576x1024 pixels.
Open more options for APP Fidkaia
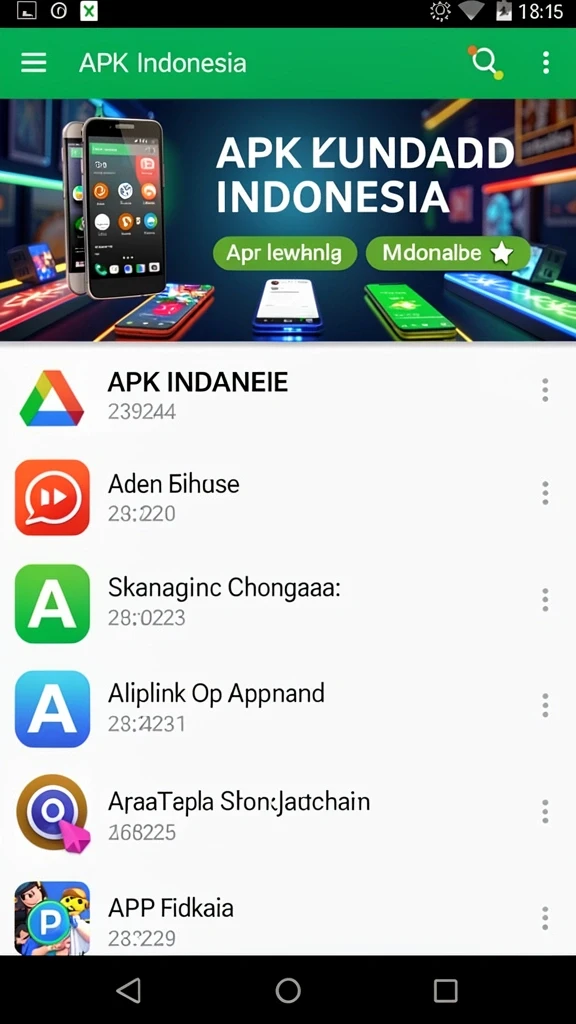[545, 918]
